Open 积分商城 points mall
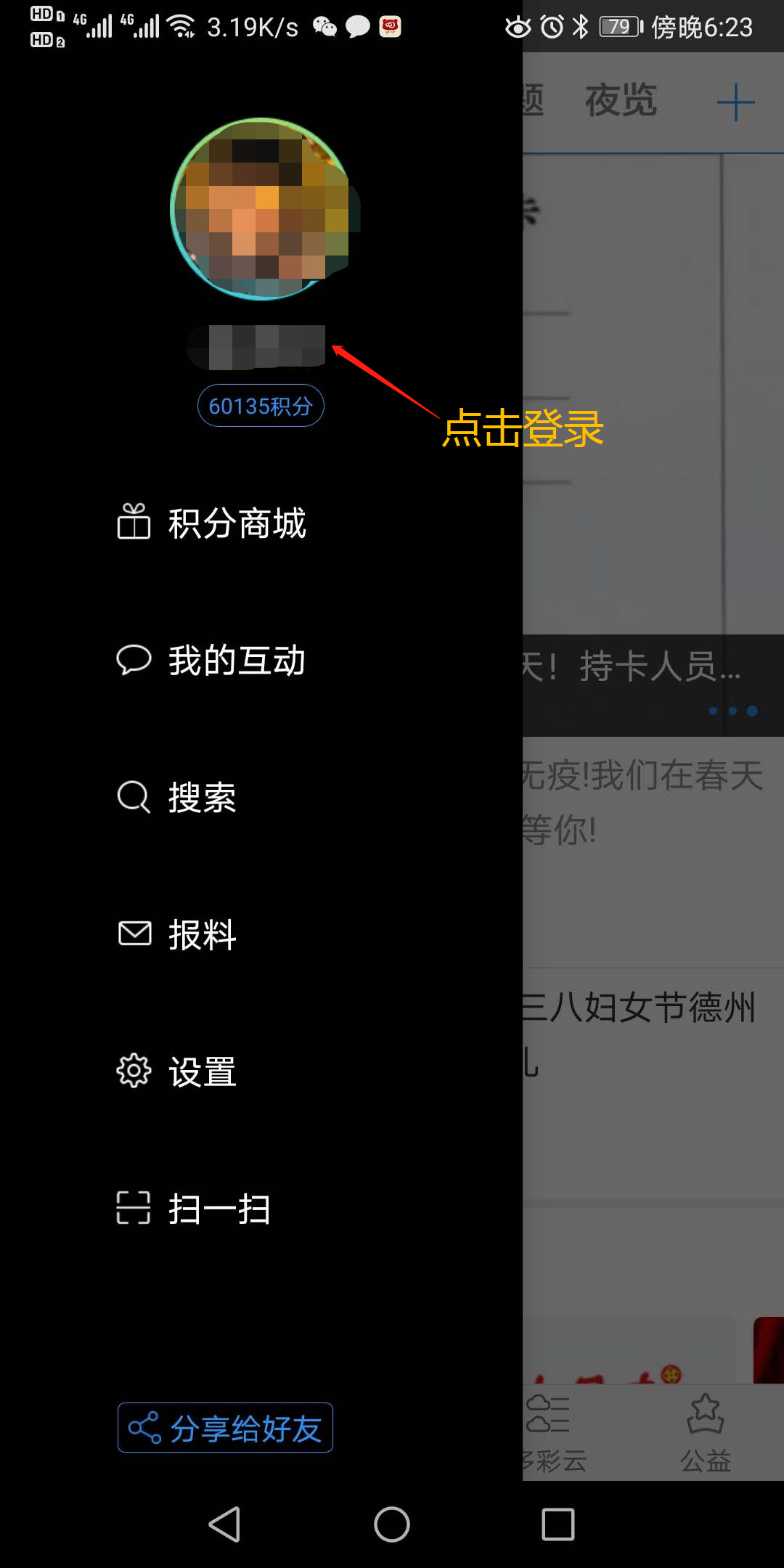Image resolution: width=784 pixels, height=1568 pixels. [212, 523]
